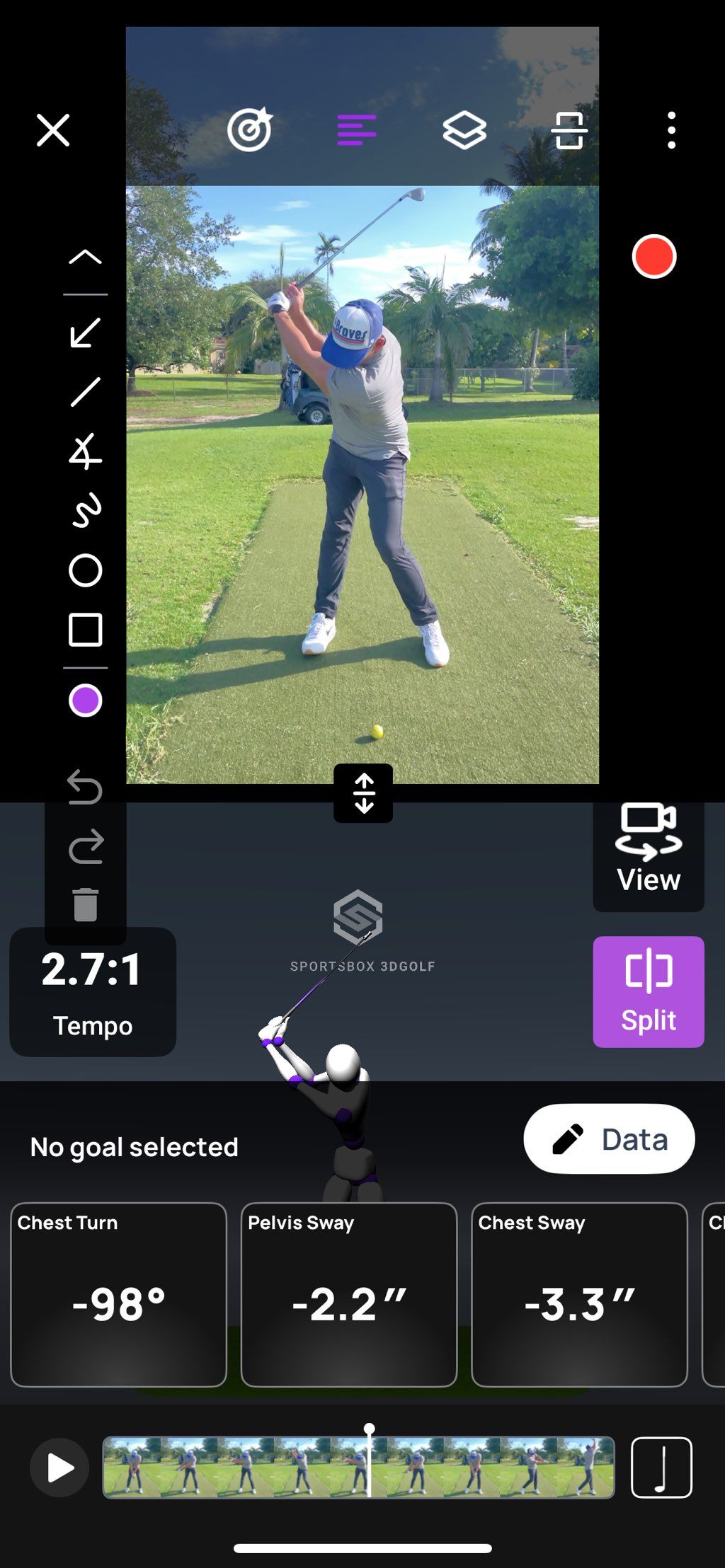Select the straight line drawing tool
Screen dimensions: 725x1568
click(85, 392)
